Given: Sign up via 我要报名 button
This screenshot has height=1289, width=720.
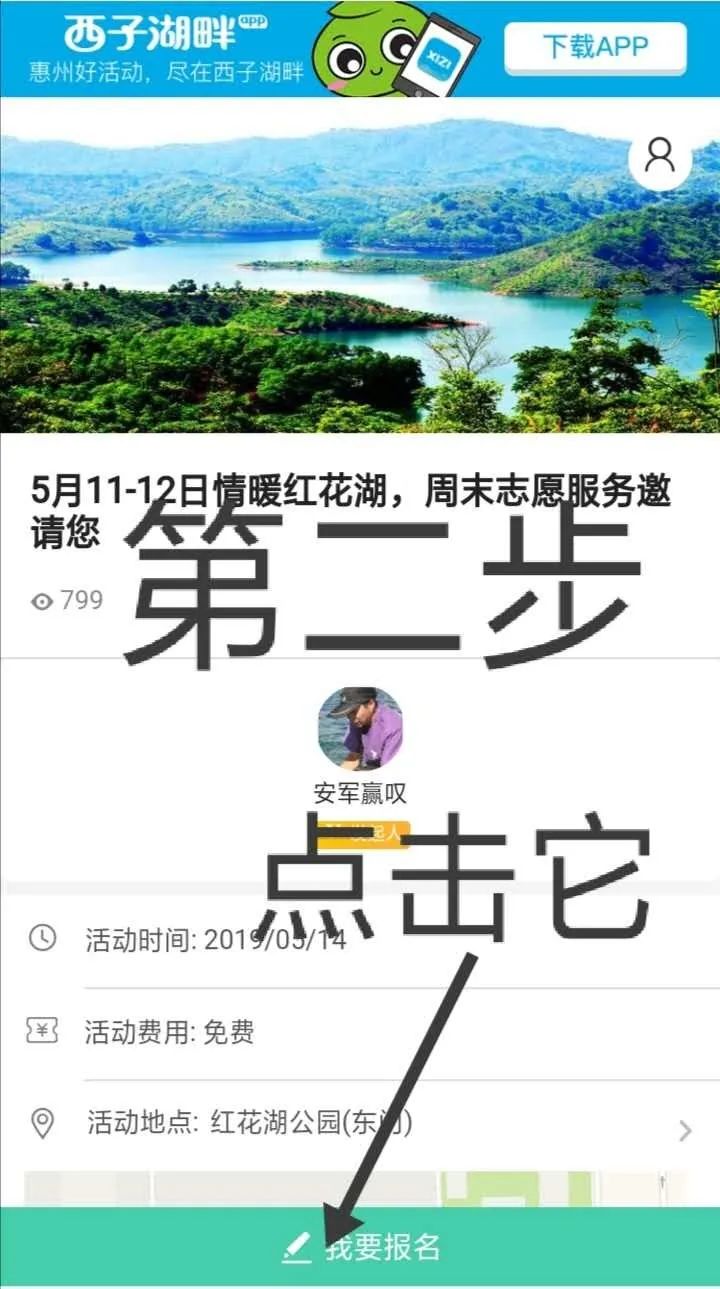Looking at the screenshot, I should pyautogui.click(x=360, y=1247).
